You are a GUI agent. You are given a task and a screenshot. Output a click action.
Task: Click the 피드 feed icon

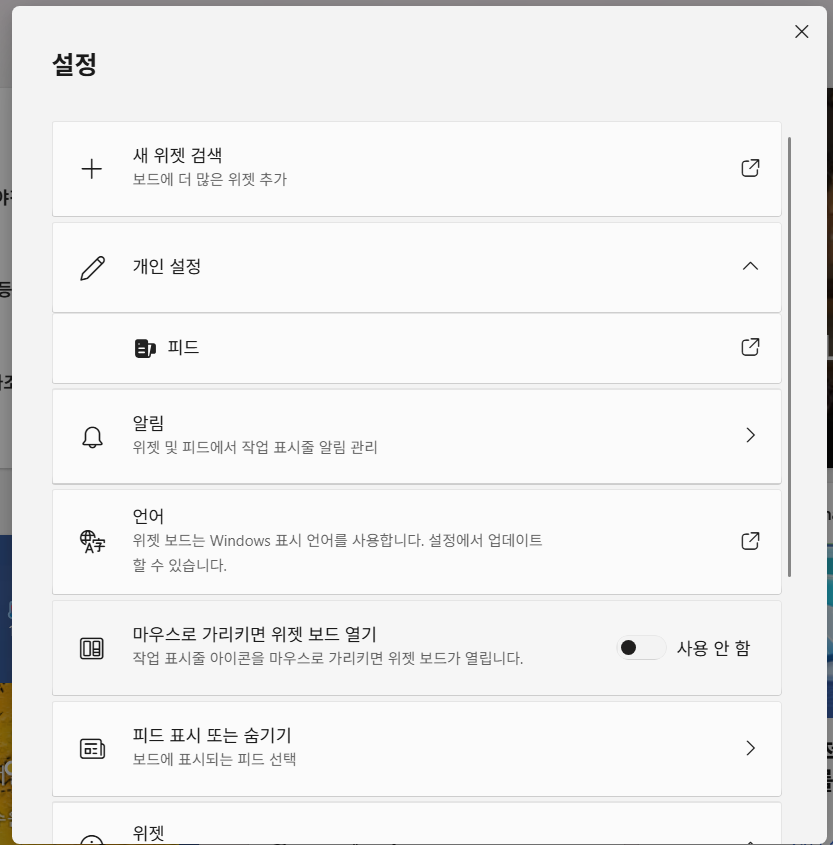[145, 347]
